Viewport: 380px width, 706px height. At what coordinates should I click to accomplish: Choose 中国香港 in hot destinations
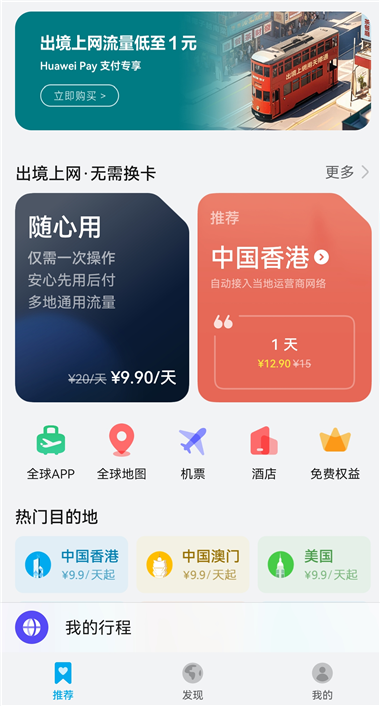(72, 564)
